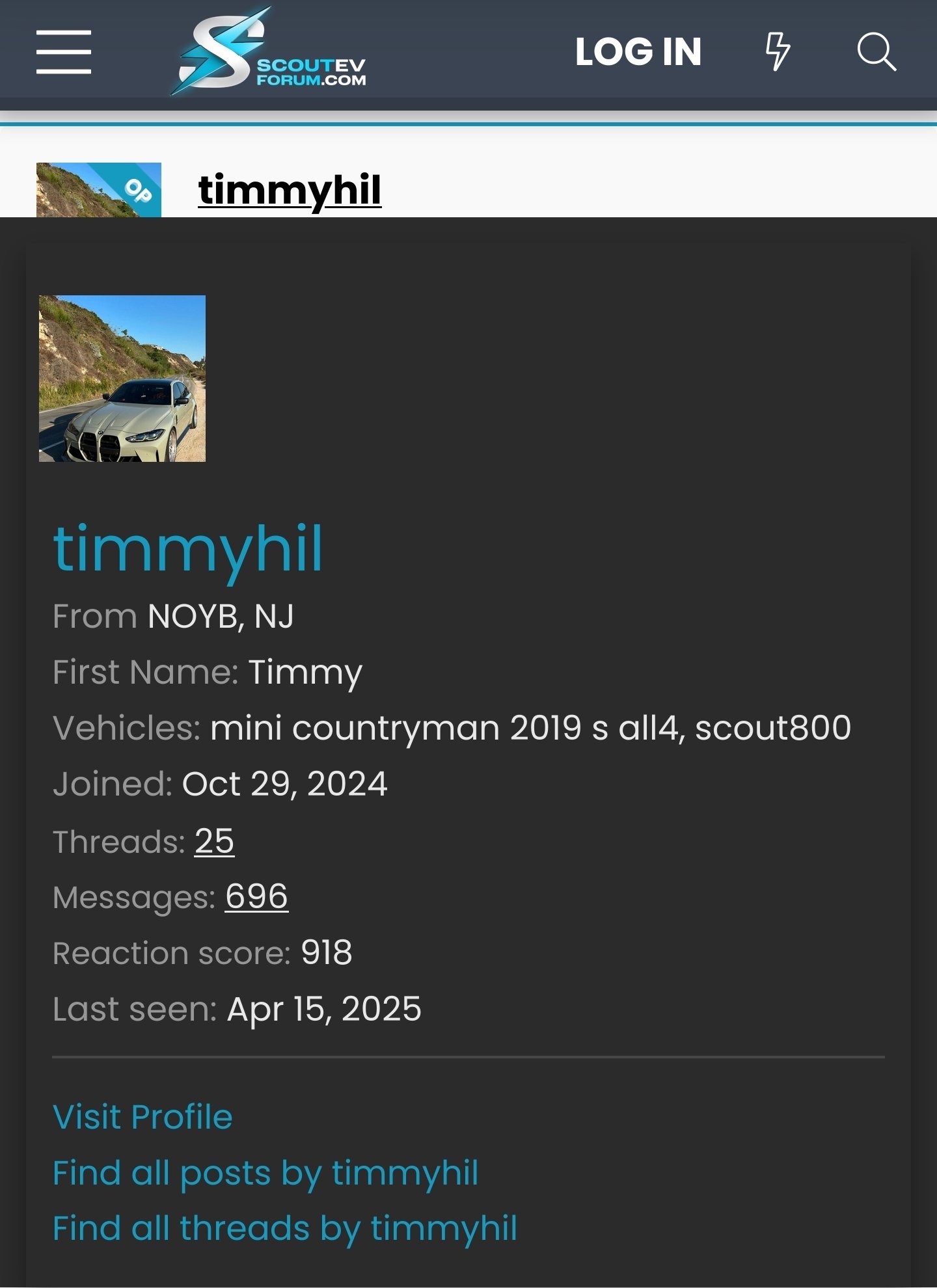
Task: Tap LOG IN in the header
Action: (638, 52)
